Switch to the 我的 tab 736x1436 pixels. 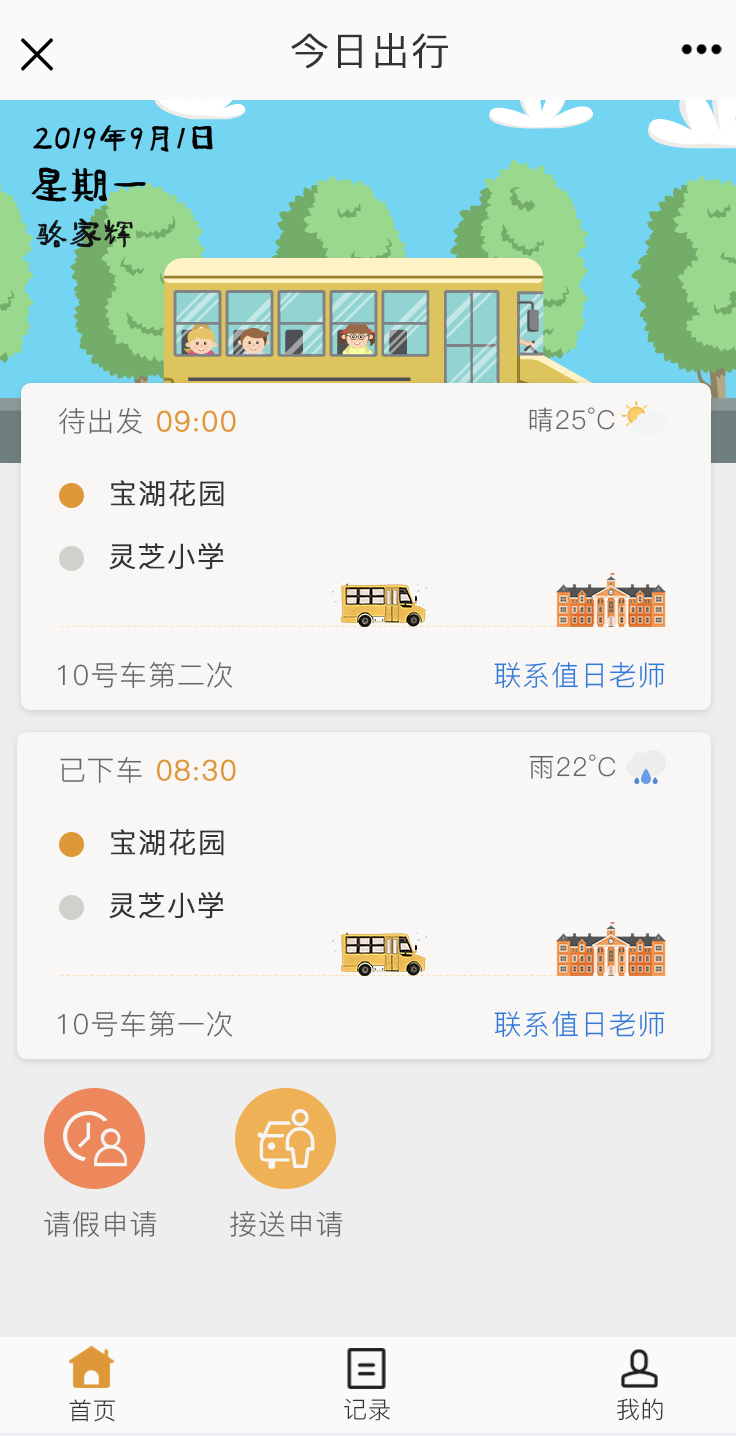[640, 1384]
